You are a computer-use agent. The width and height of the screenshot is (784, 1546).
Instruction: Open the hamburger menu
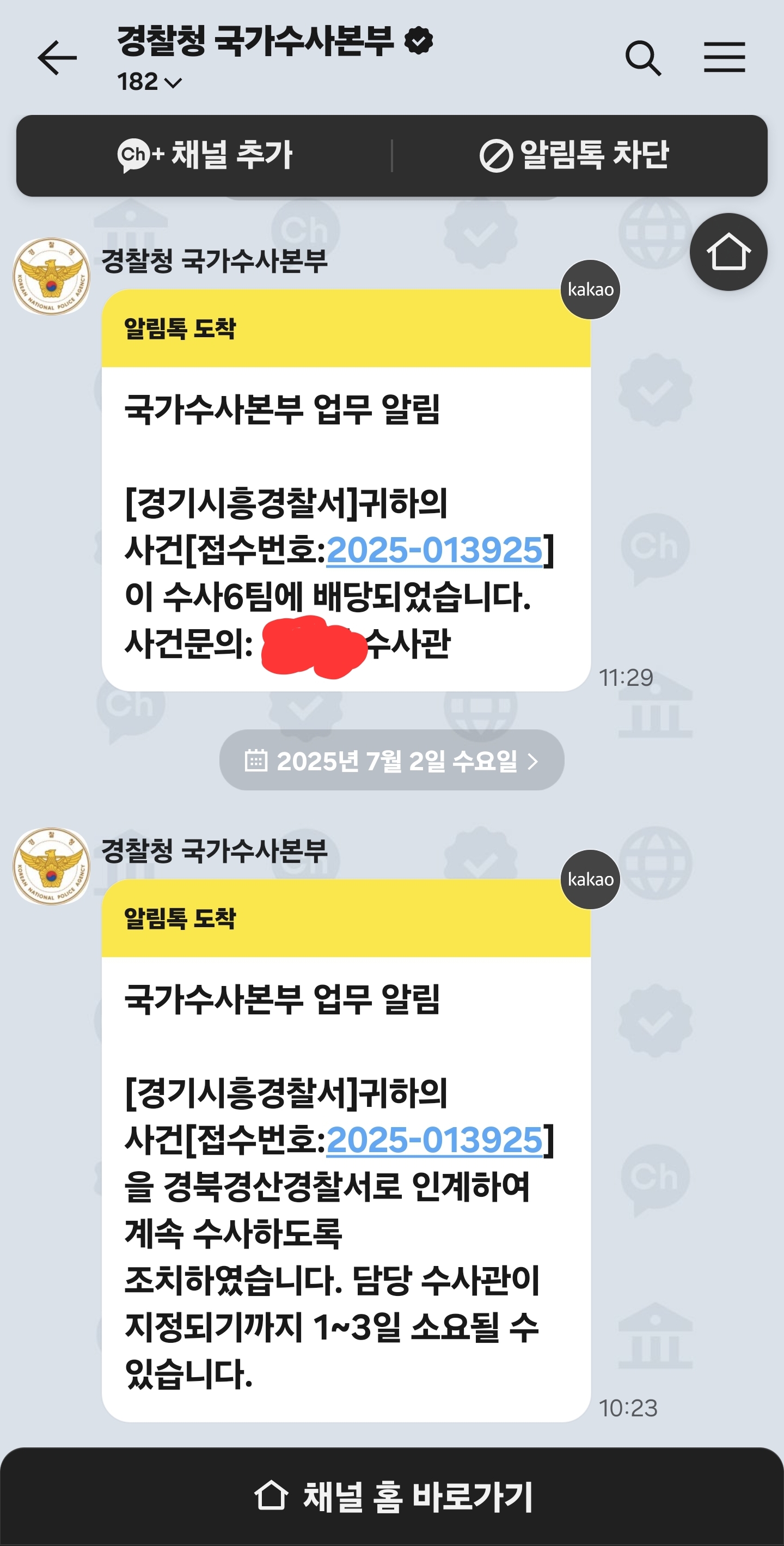pyautogui.click(x=724, y=58)
